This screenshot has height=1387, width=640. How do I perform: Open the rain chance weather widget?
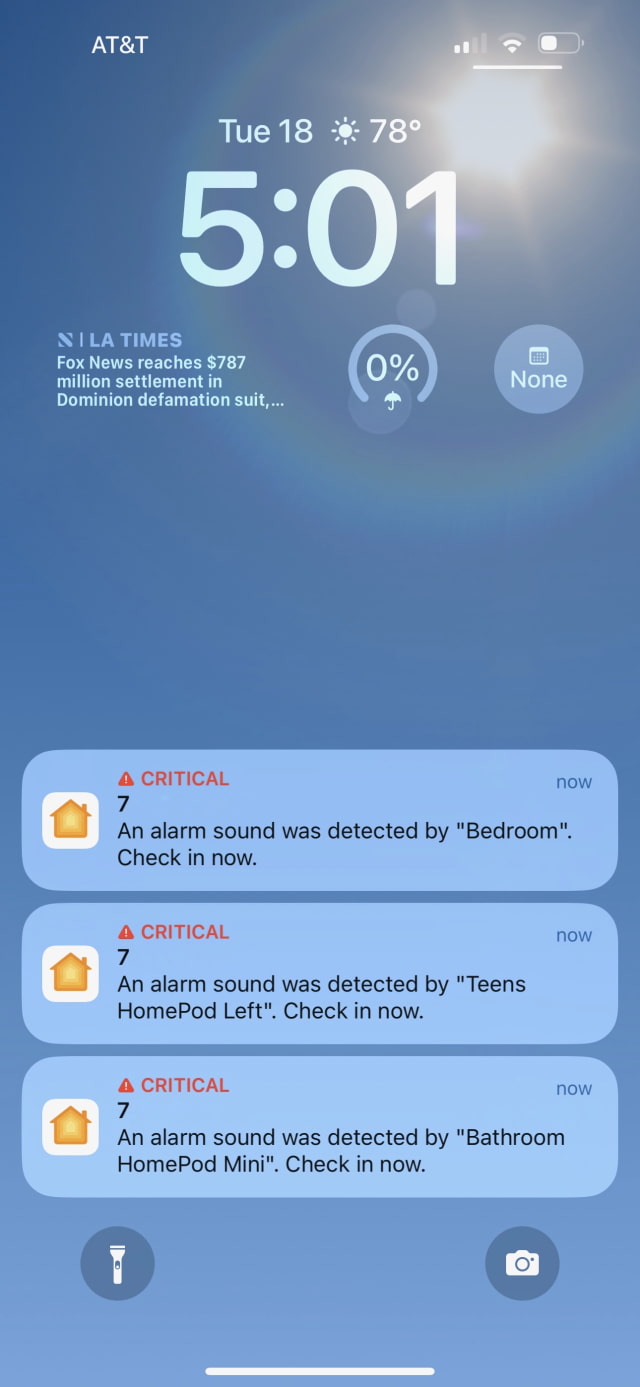(392, 372)
